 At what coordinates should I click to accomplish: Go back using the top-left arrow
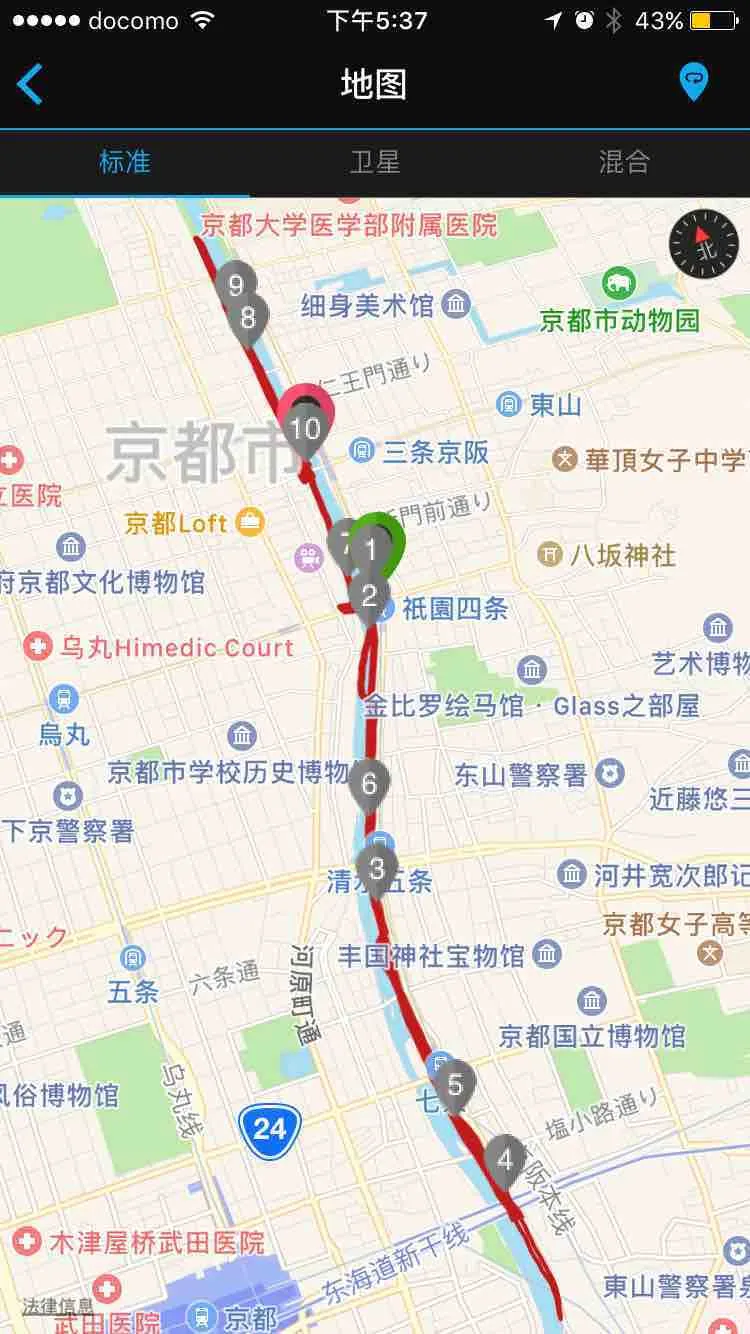click(x=31, y=84)
